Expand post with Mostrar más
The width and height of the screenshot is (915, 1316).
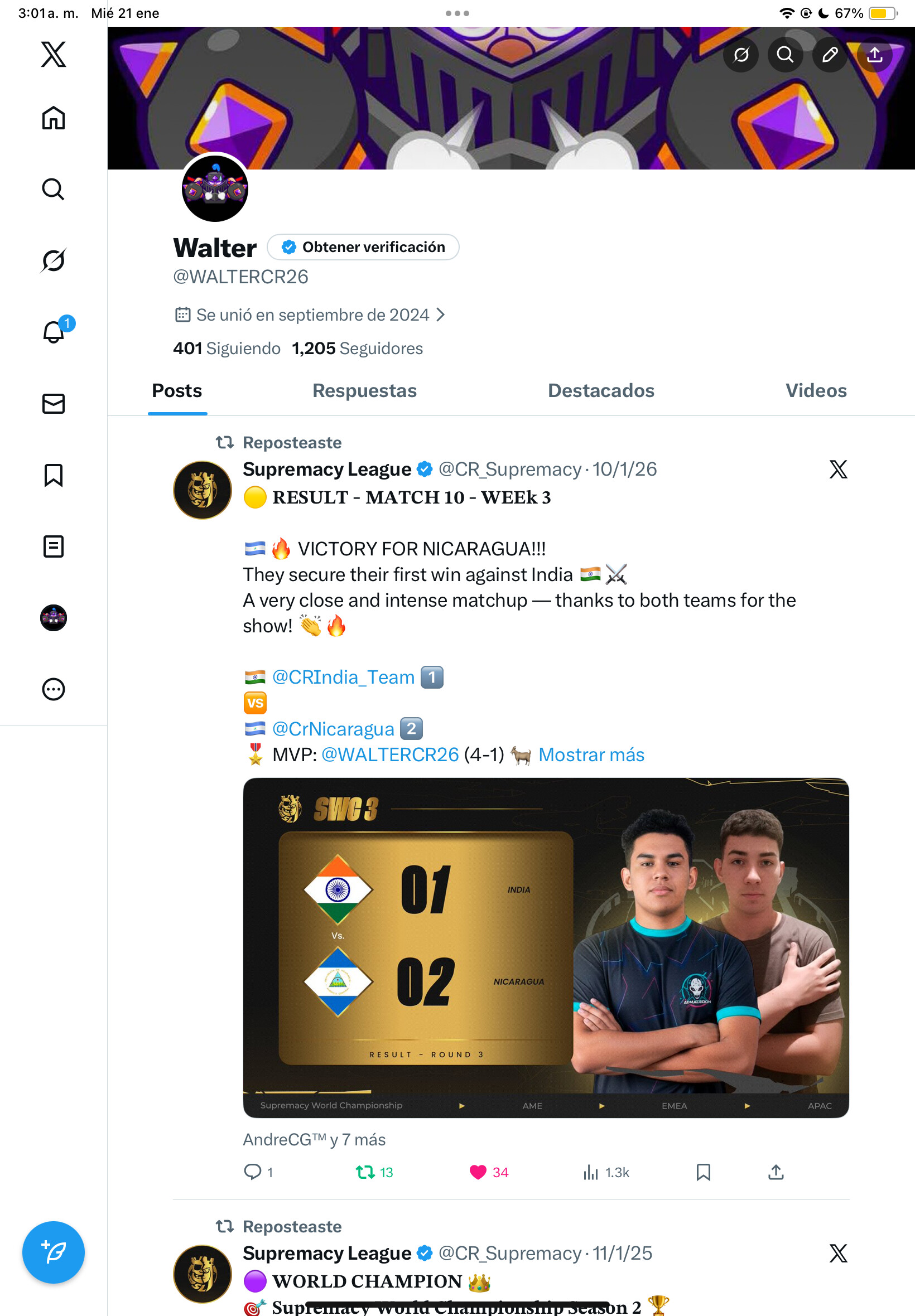point(591,754)
